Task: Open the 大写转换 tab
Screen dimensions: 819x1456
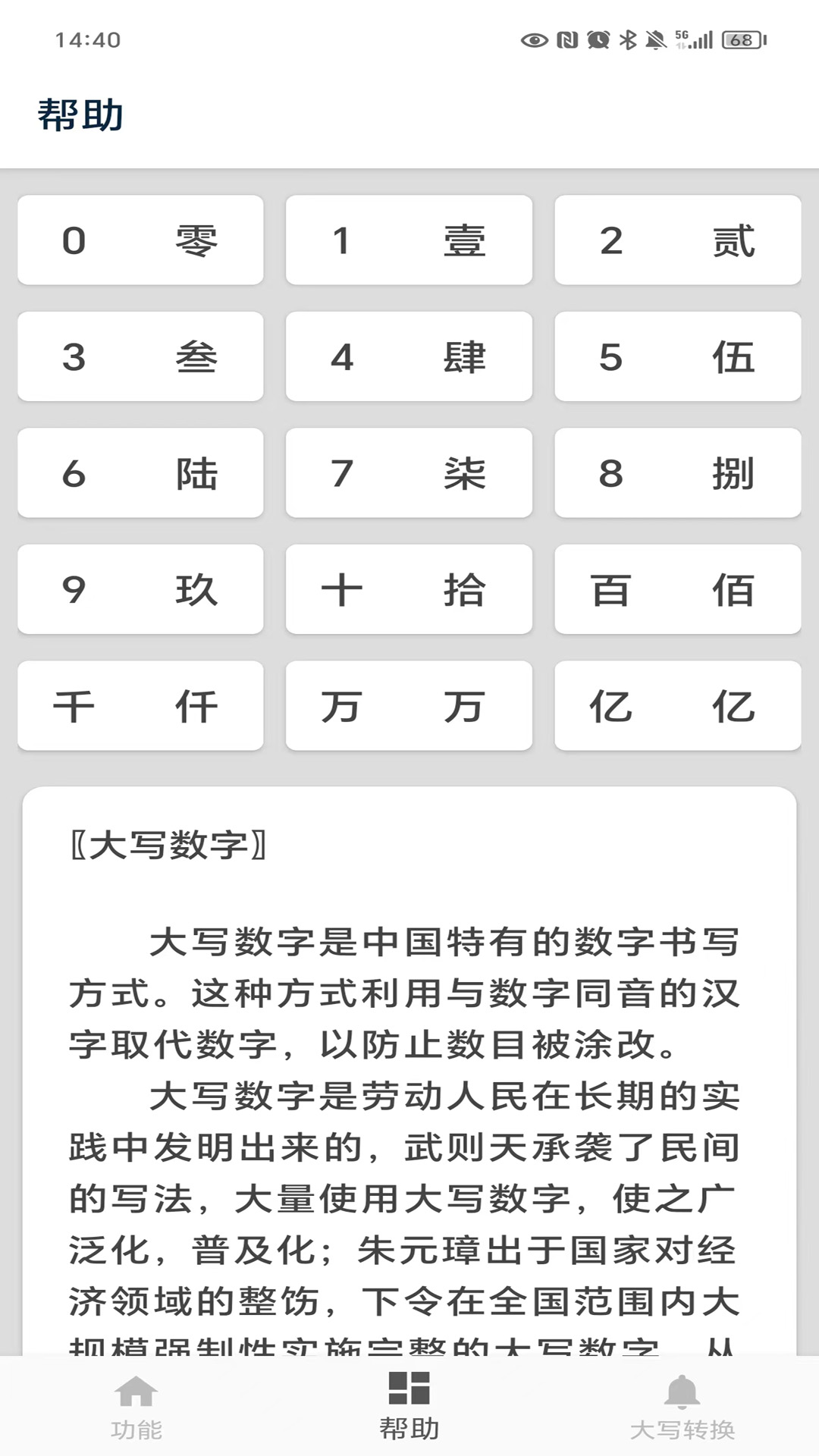Action: click(682, 1407)
